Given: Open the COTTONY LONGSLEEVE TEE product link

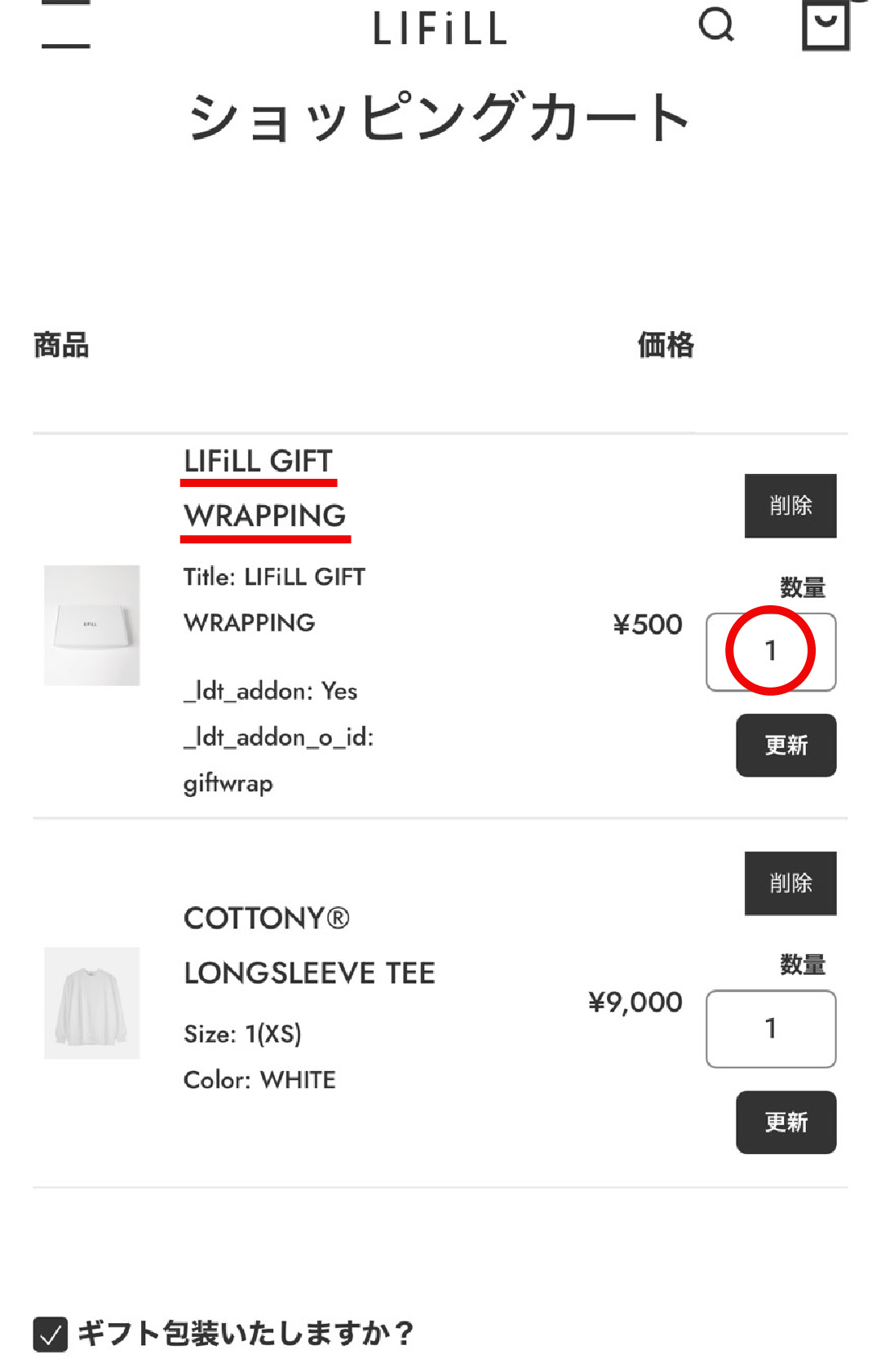Looking at the screenshot, I should pyautogui.click(x=308, y=945).
